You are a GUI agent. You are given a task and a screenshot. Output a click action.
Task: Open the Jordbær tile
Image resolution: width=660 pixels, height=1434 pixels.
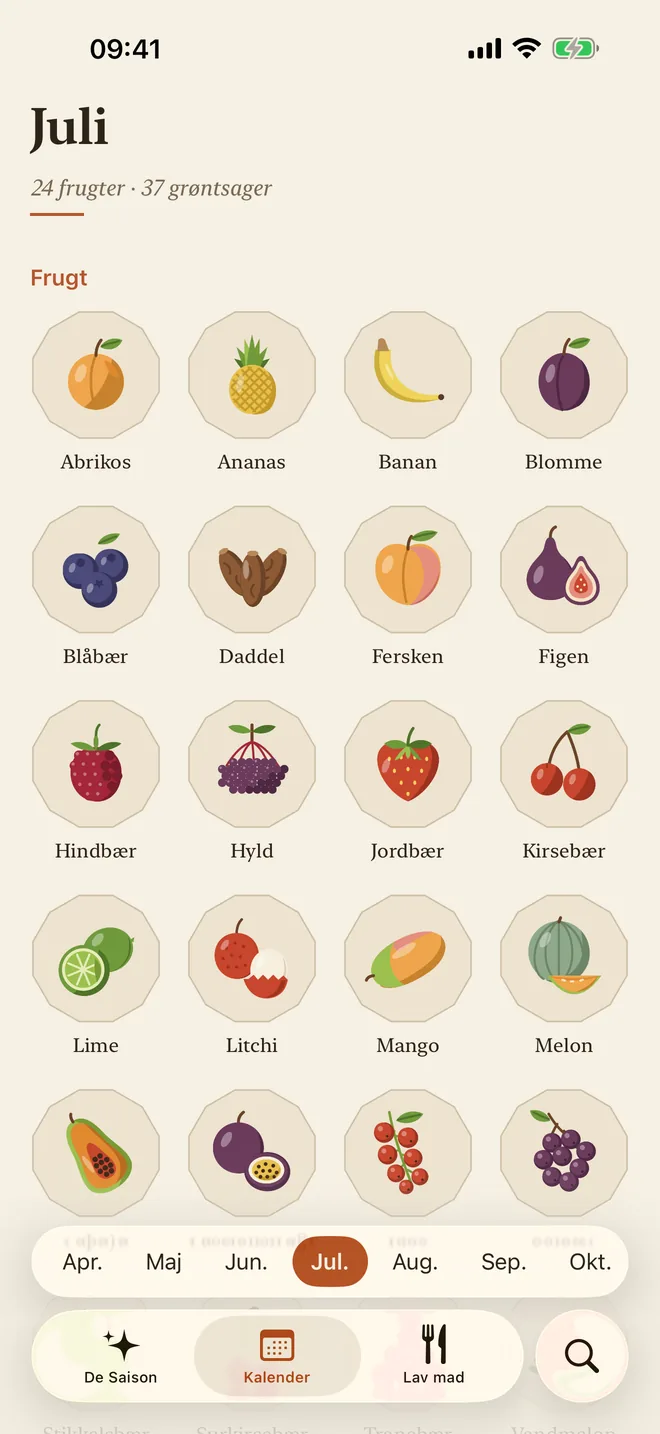[408, 780]
